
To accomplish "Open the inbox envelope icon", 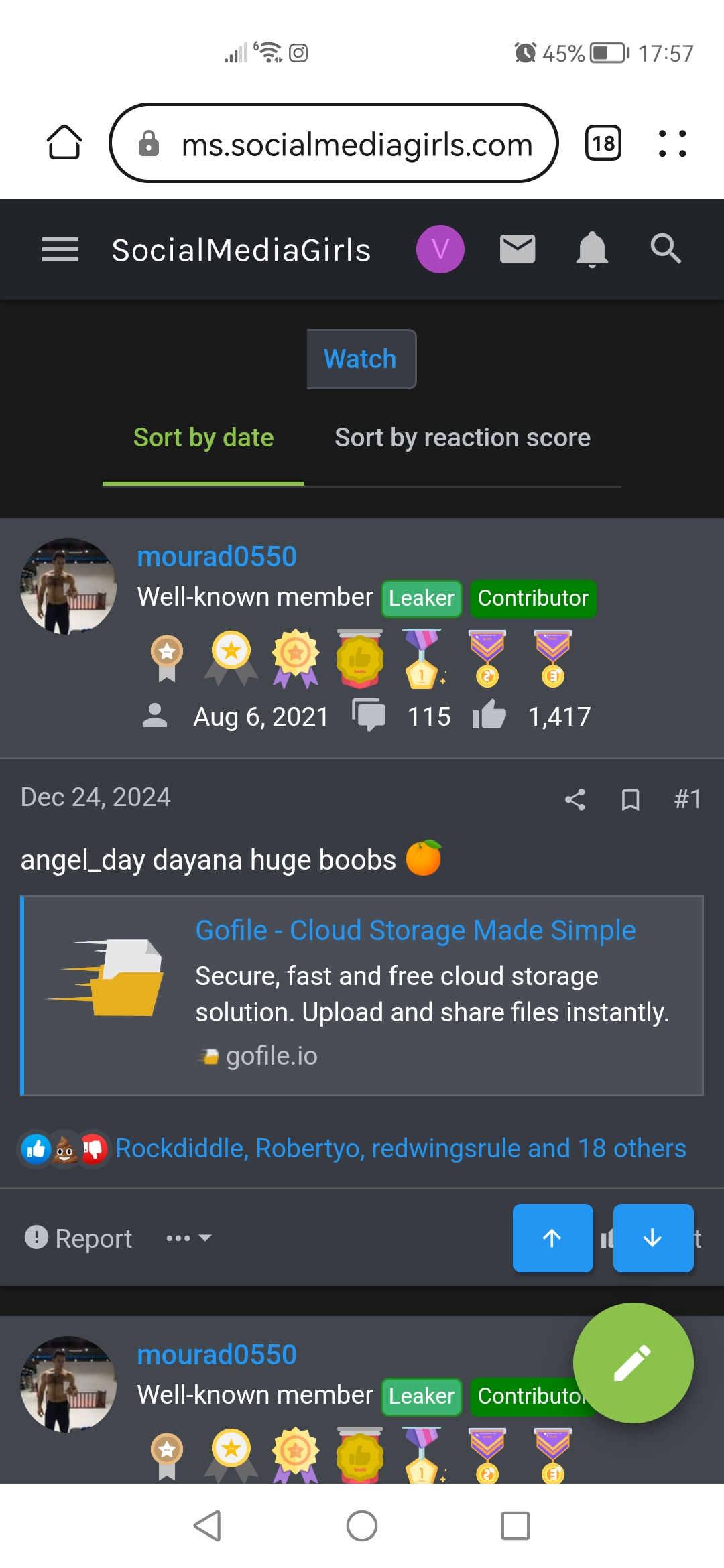I will click(x=518, y=249).
